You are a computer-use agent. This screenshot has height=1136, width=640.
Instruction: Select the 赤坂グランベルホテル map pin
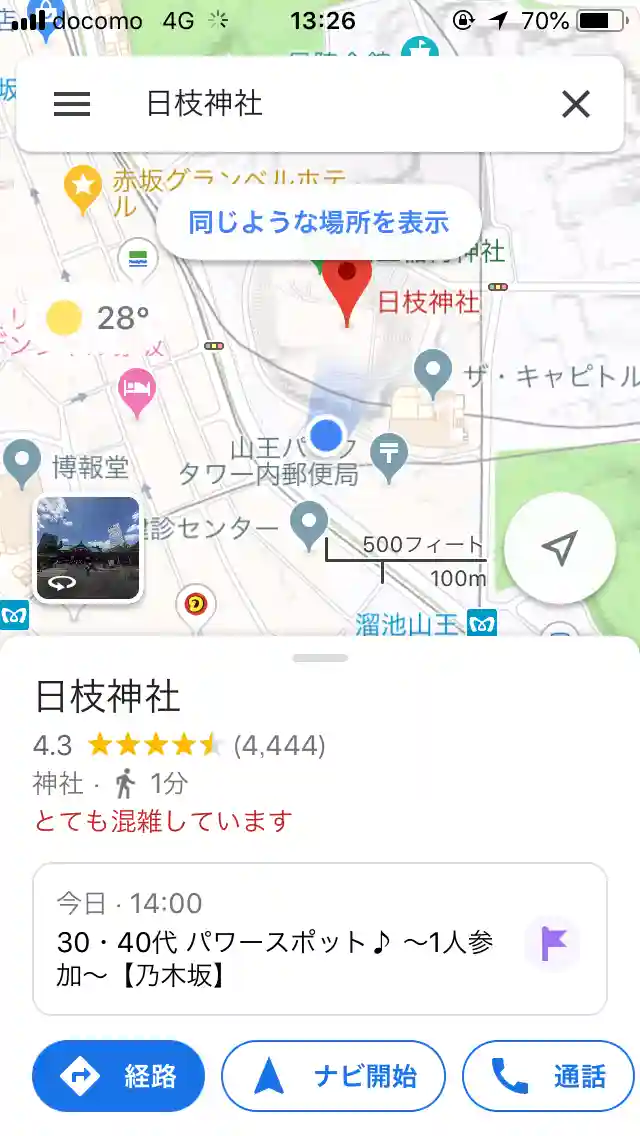point(83,187)
